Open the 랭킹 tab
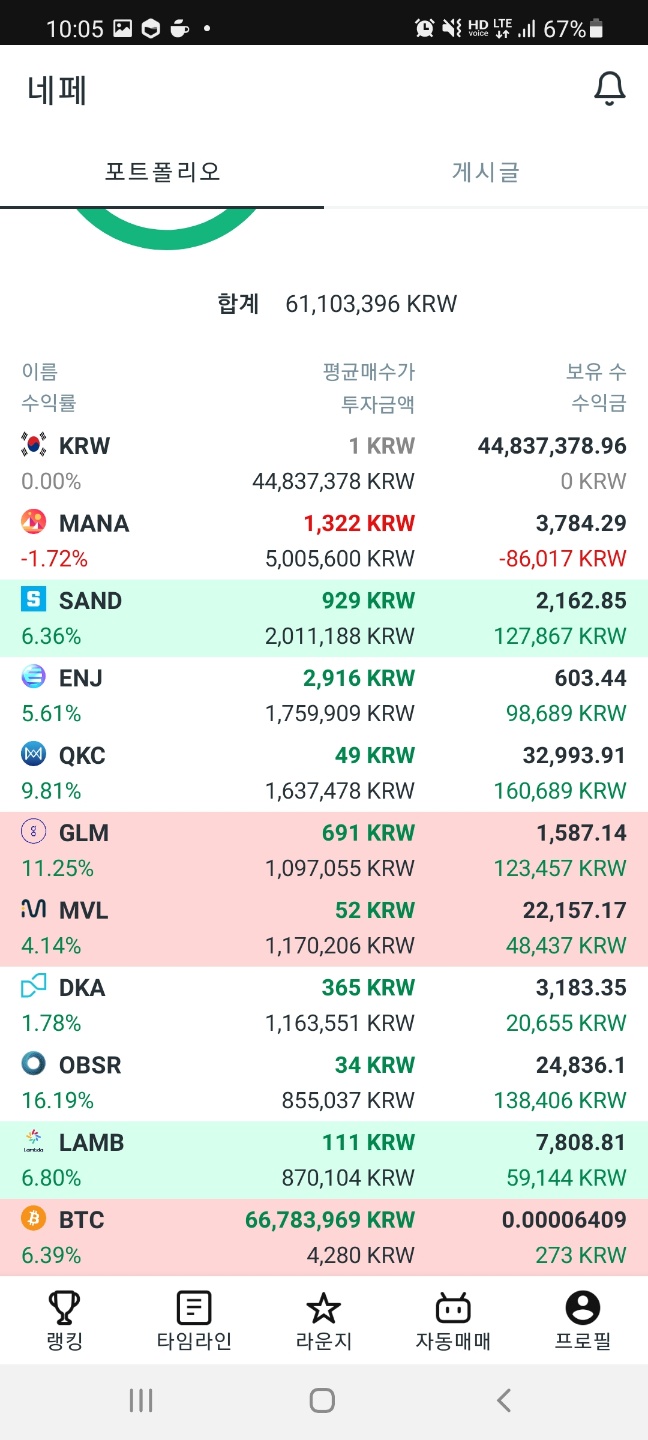Image resolution: width=648 pixels, height=1440 pixels. tap(65, 1320)
